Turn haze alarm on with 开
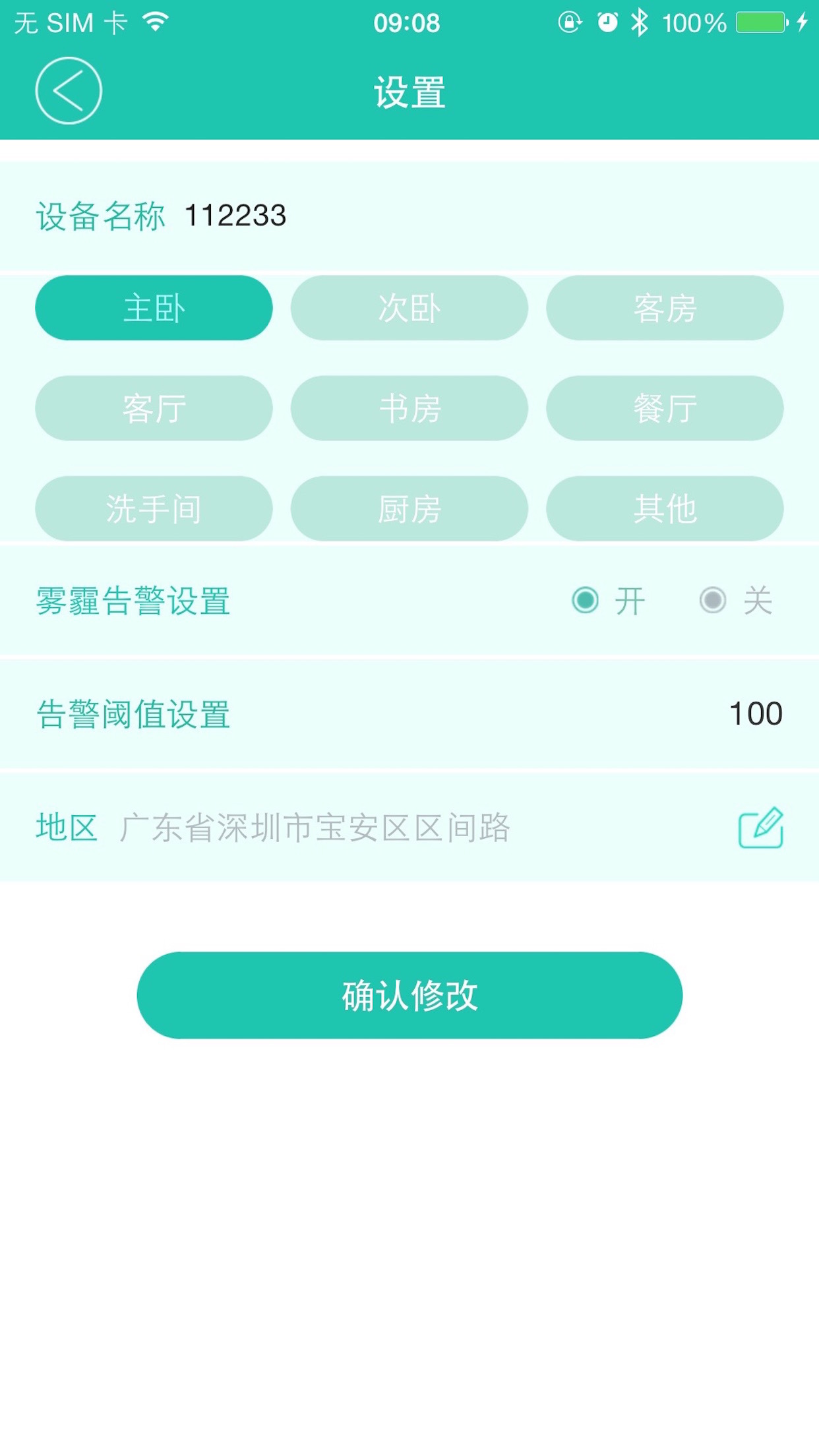 [x=586, y=601]
